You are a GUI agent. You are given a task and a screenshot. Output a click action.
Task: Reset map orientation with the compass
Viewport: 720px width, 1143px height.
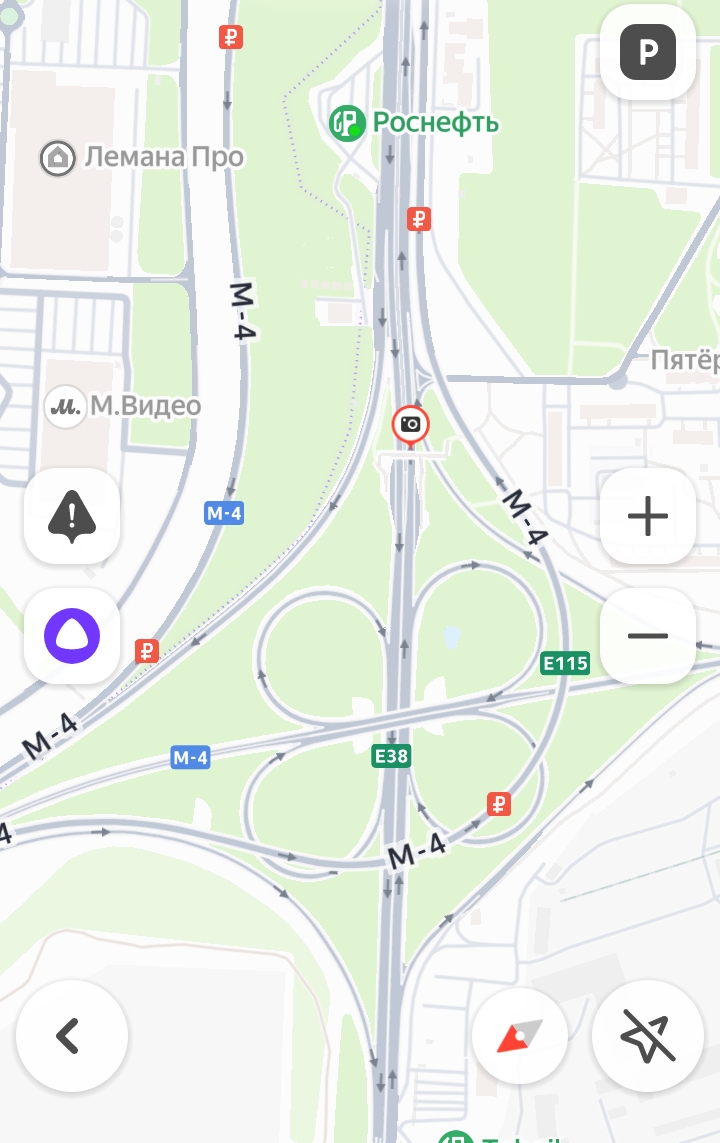click(520, 1035)
